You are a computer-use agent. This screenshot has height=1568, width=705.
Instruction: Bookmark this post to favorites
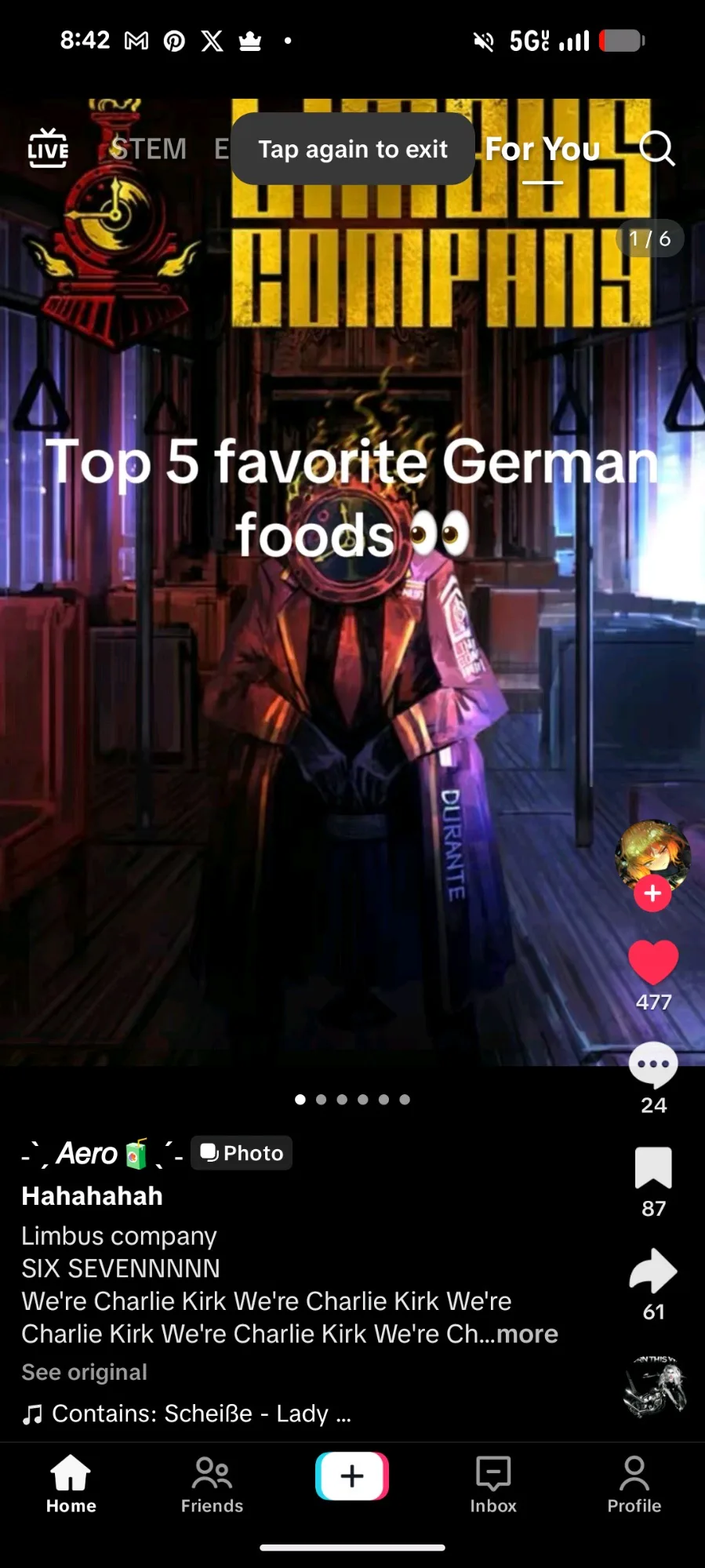tap(653, 1168)
